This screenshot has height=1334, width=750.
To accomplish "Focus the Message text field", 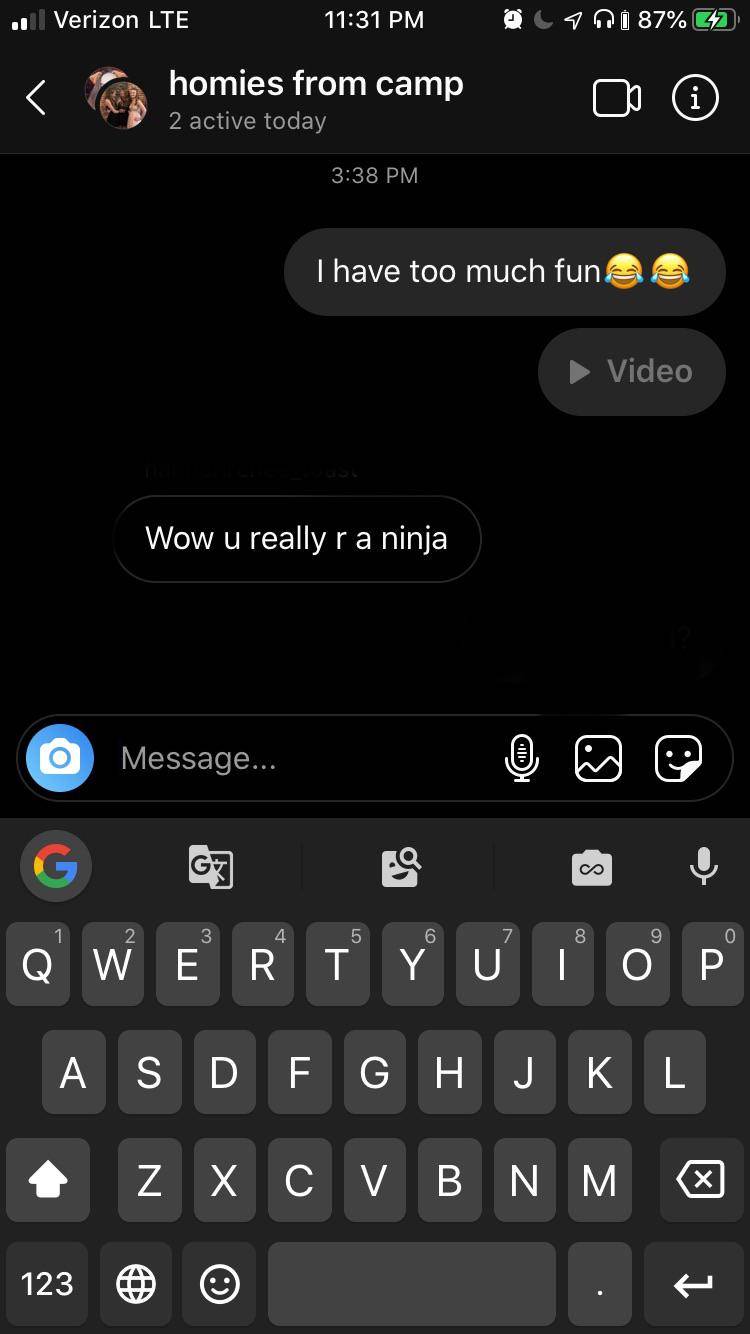I will coord(300,758).
